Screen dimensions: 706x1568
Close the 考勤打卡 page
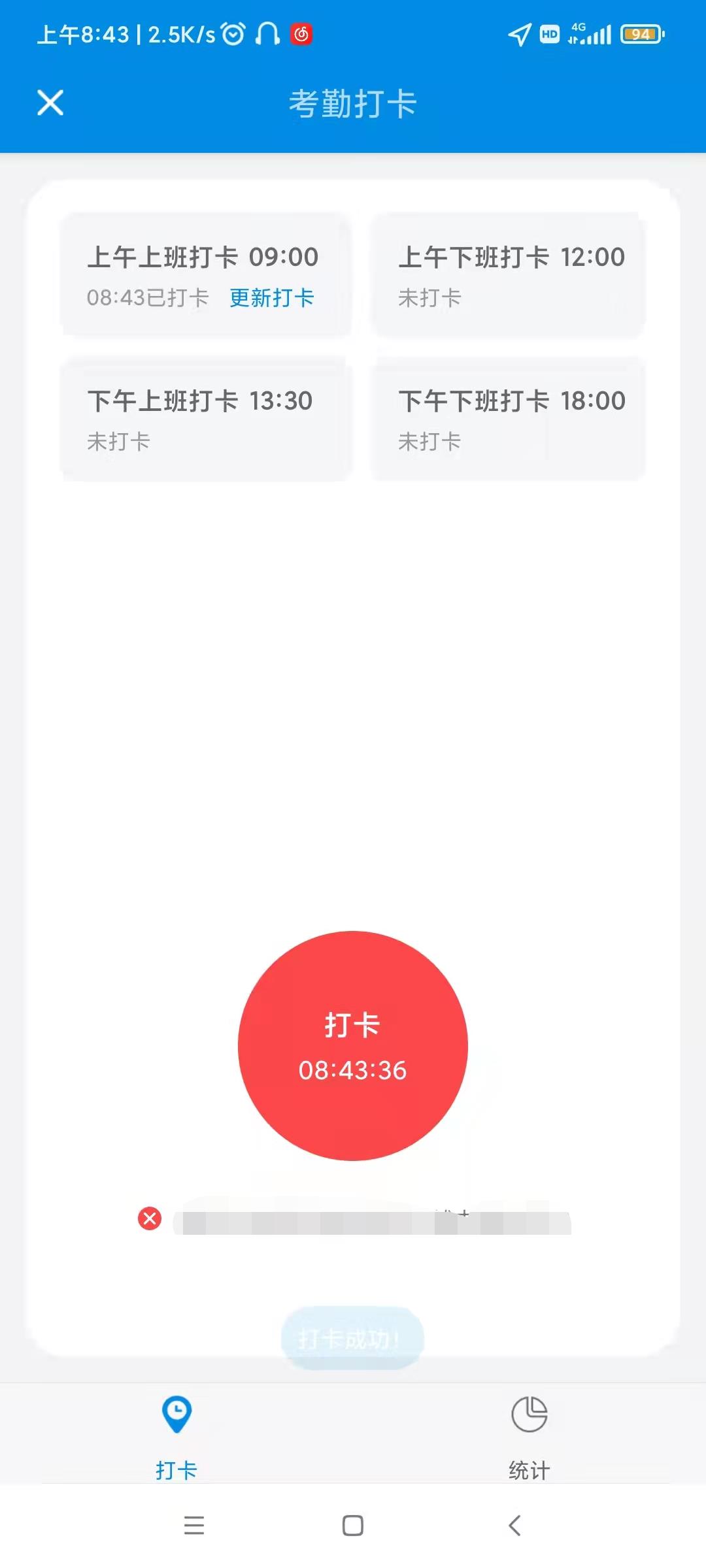[x=50, y=103]
